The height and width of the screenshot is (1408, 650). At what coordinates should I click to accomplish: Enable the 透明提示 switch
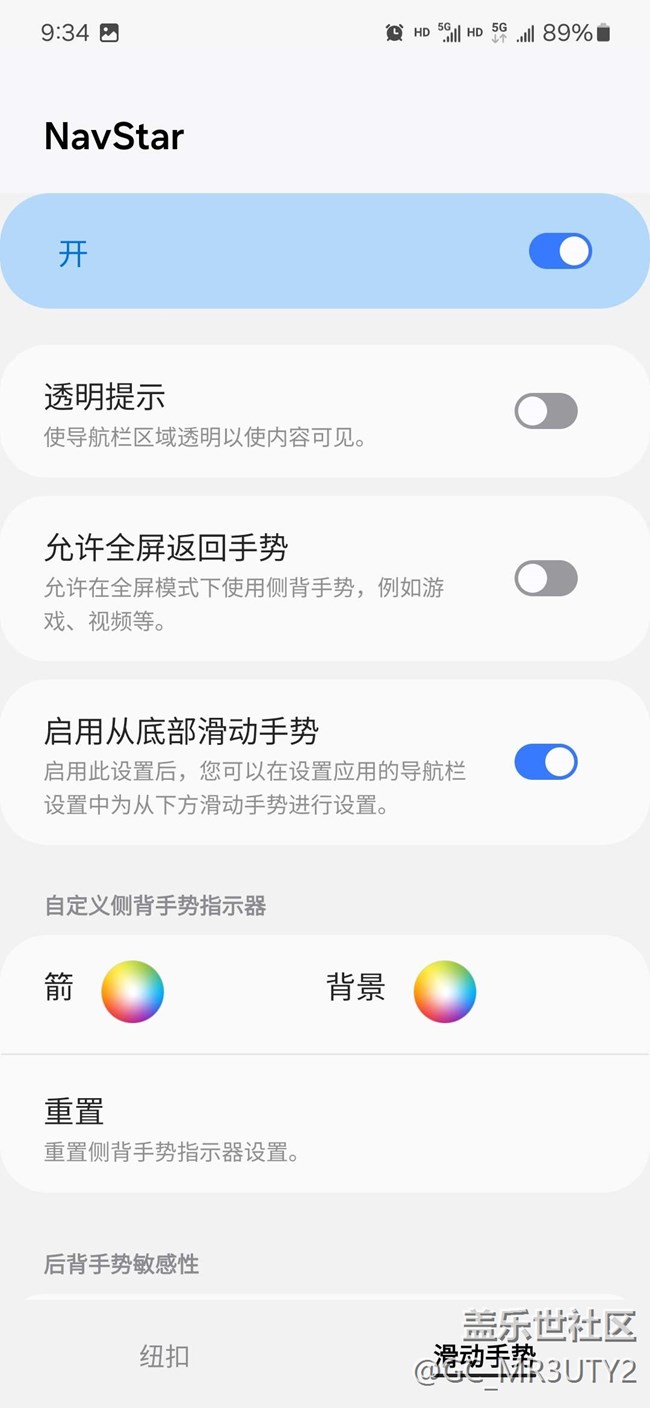click(546, 411)
